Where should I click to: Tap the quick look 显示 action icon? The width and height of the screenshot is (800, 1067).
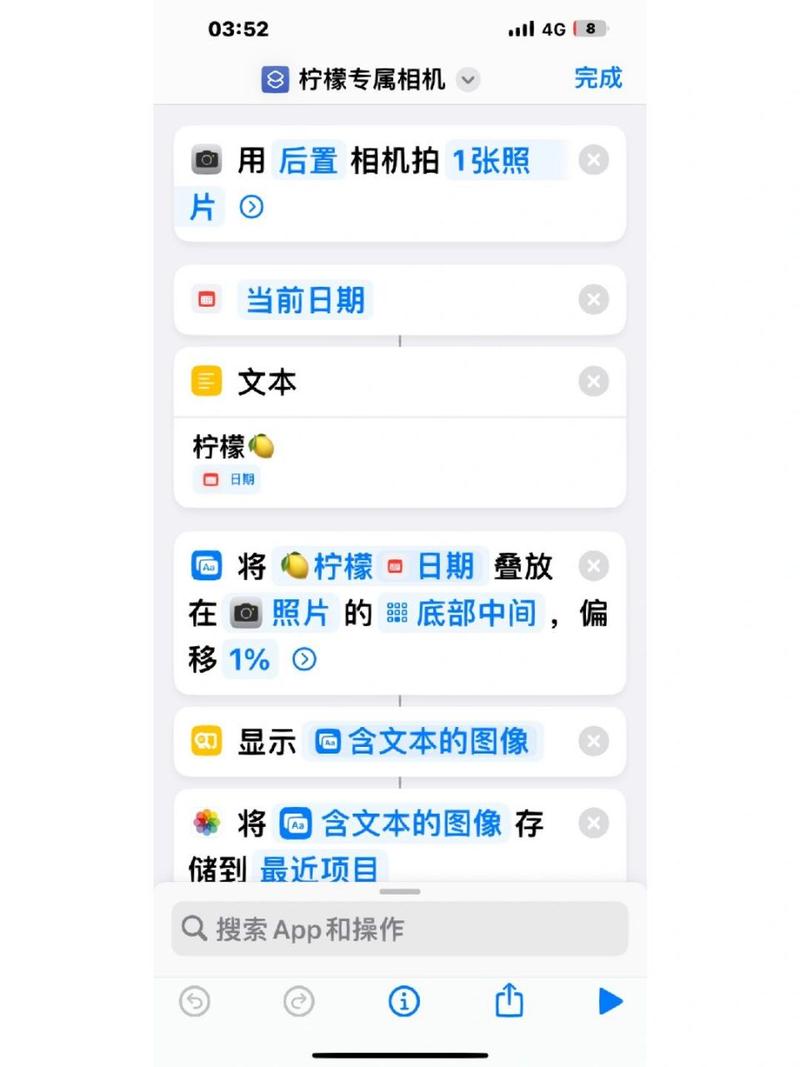tap(206, 742)
